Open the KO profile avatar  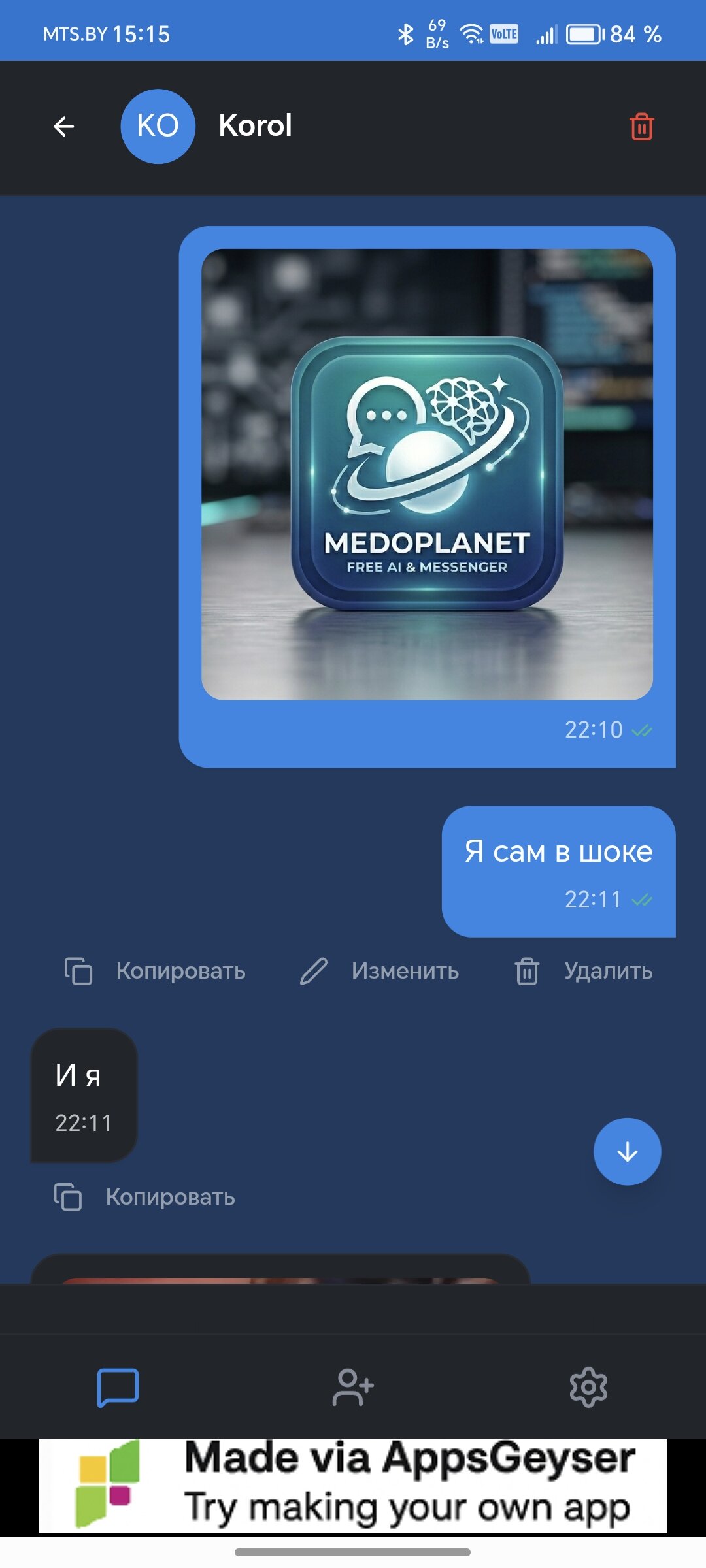pyautogui.click(x=158, y=126)
